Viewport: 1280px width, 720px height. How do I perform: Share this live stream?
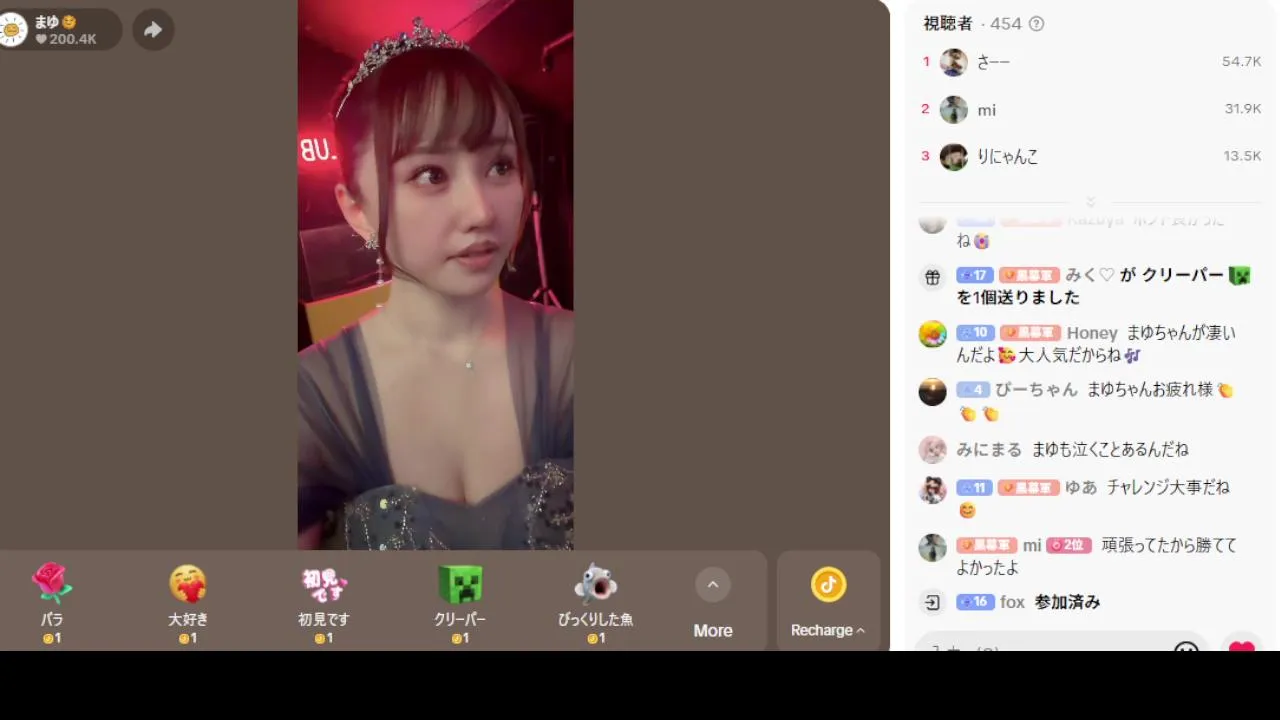[x=153, y=30]
